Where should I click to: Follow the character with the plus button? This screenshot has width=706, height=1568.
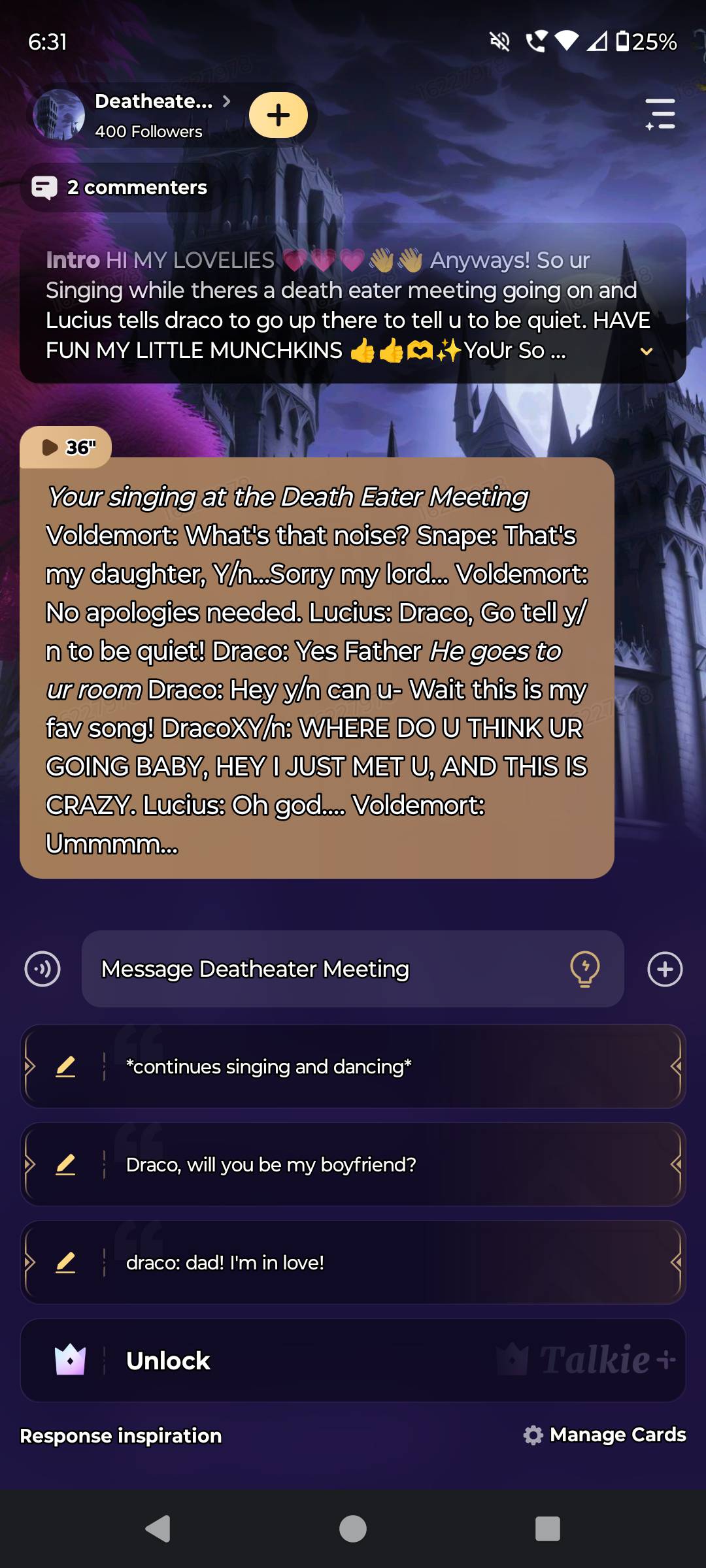point(278,115)
